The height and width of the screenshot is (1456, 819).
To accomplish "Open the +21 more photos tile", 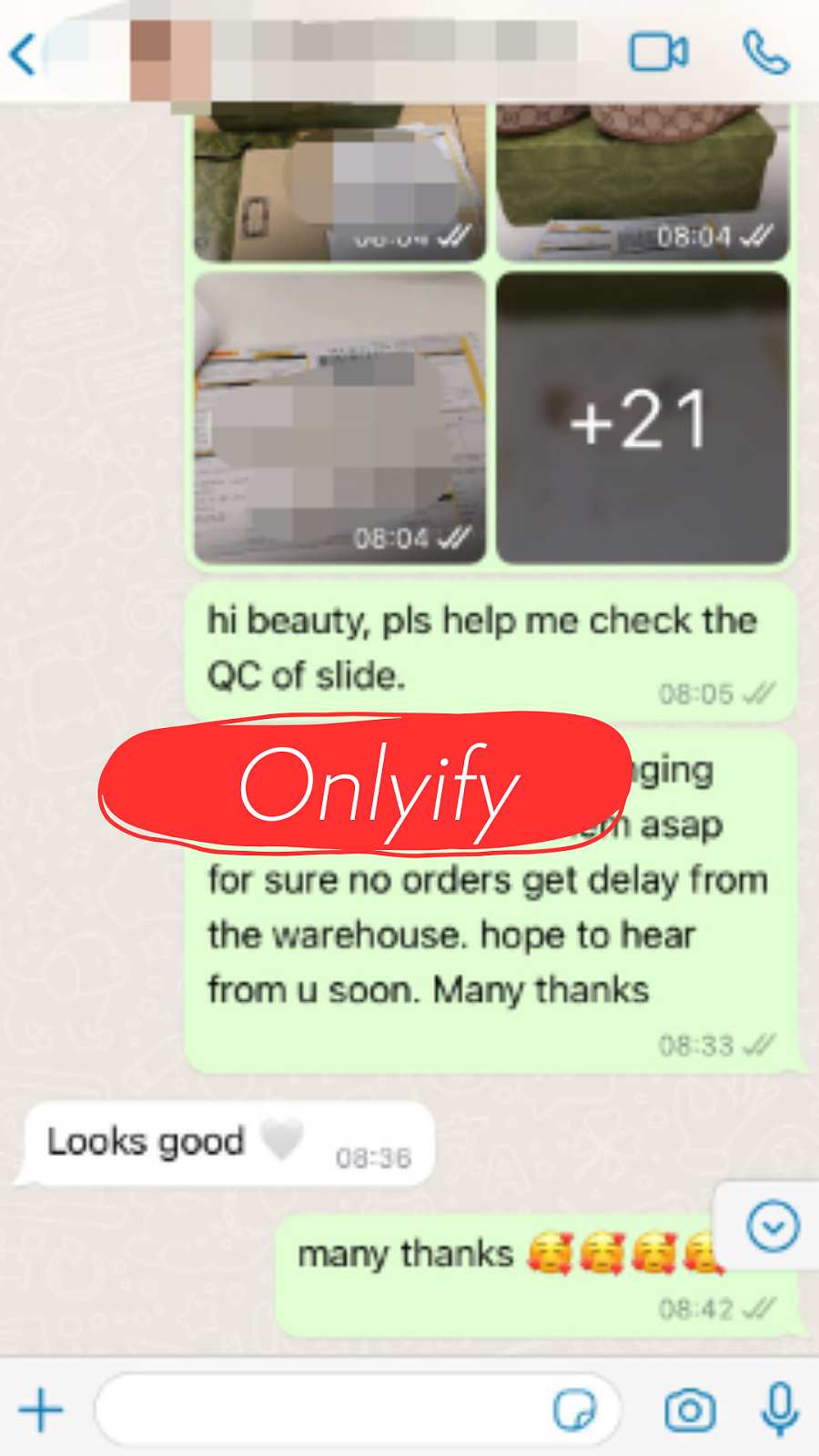I will 642,418.
